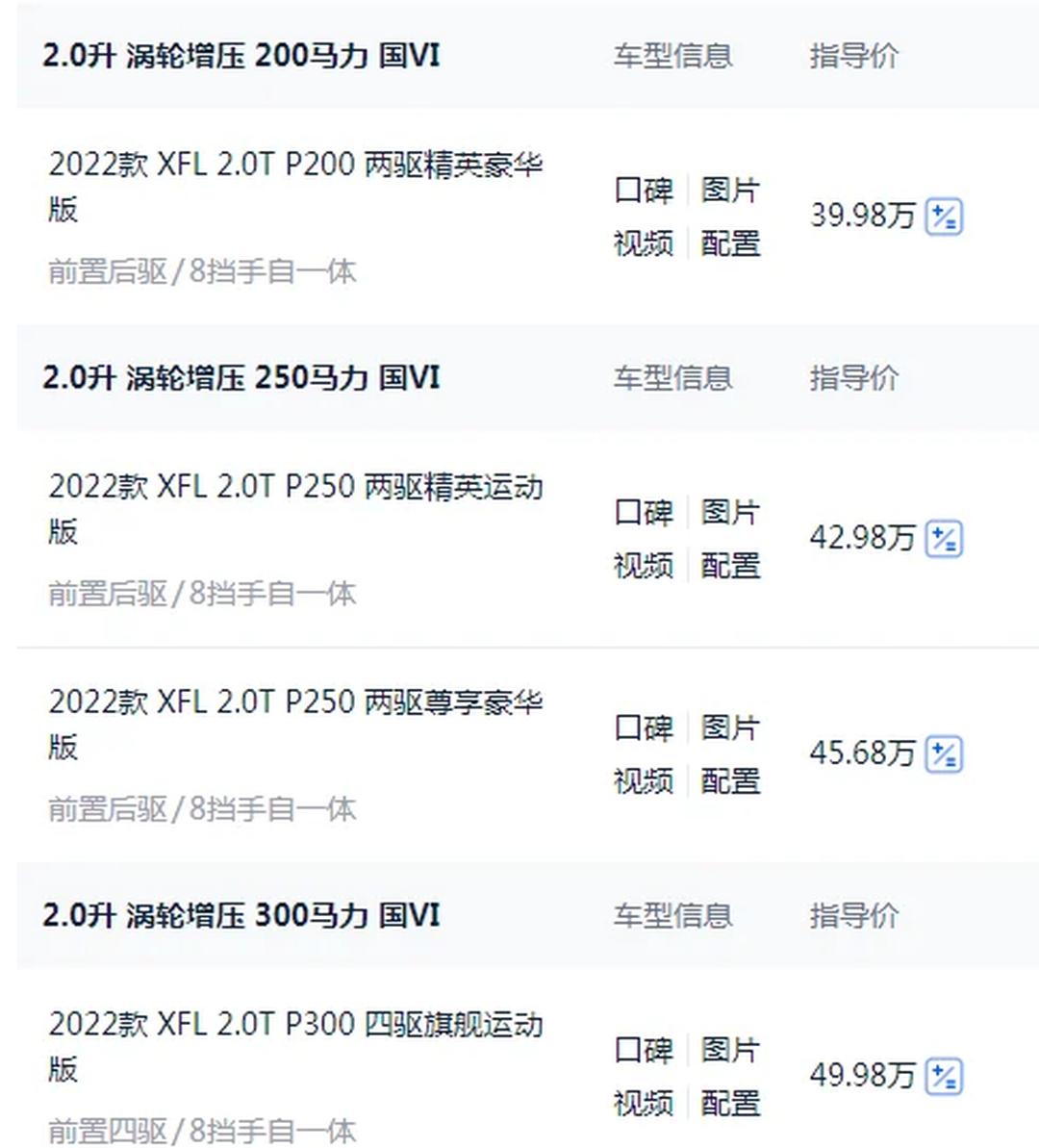1039x1148 pixels.
Task: Open price calculator icon next to 49.98万
Action: 944,1076
